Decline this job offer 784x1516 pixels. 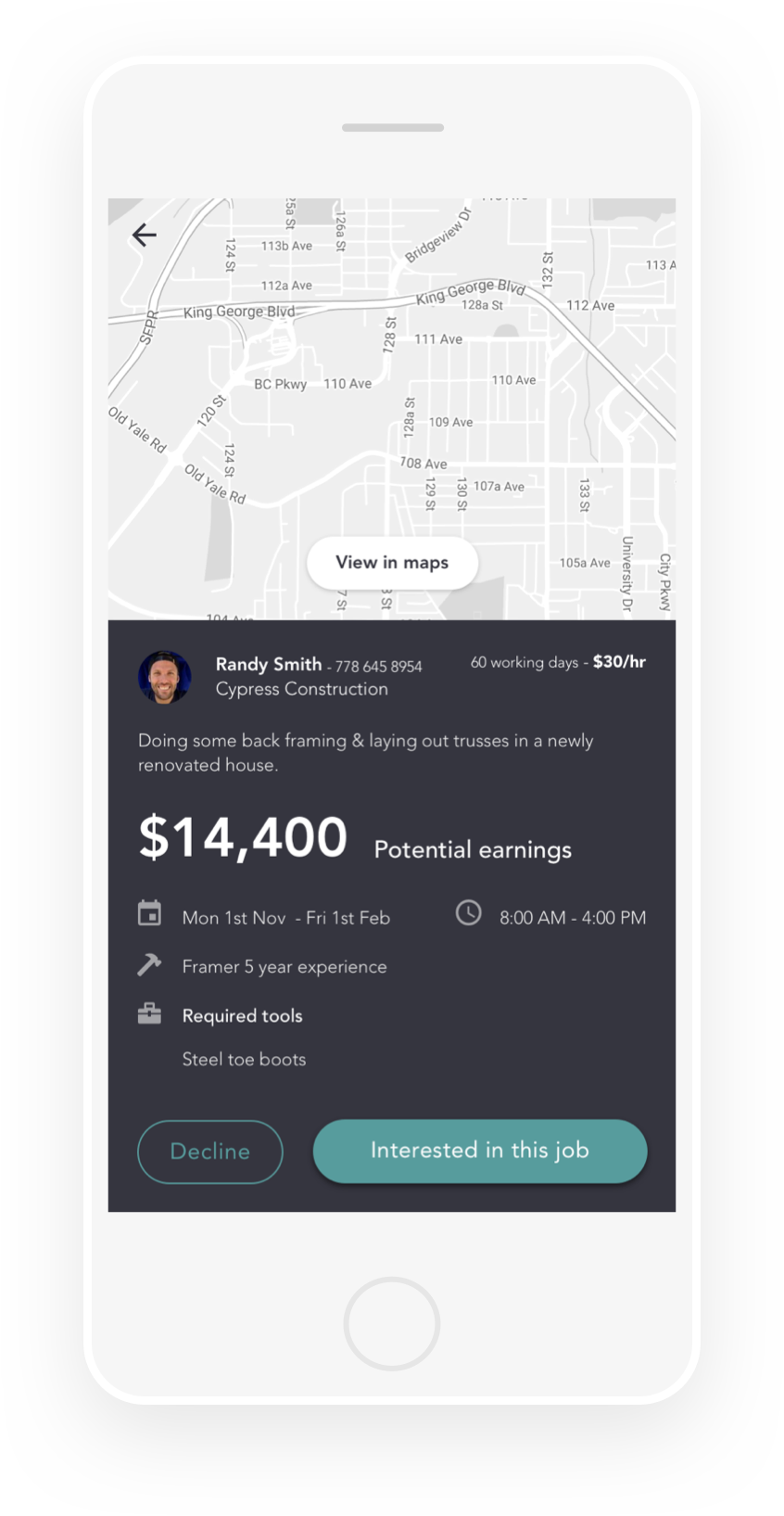pos(210,1152)
